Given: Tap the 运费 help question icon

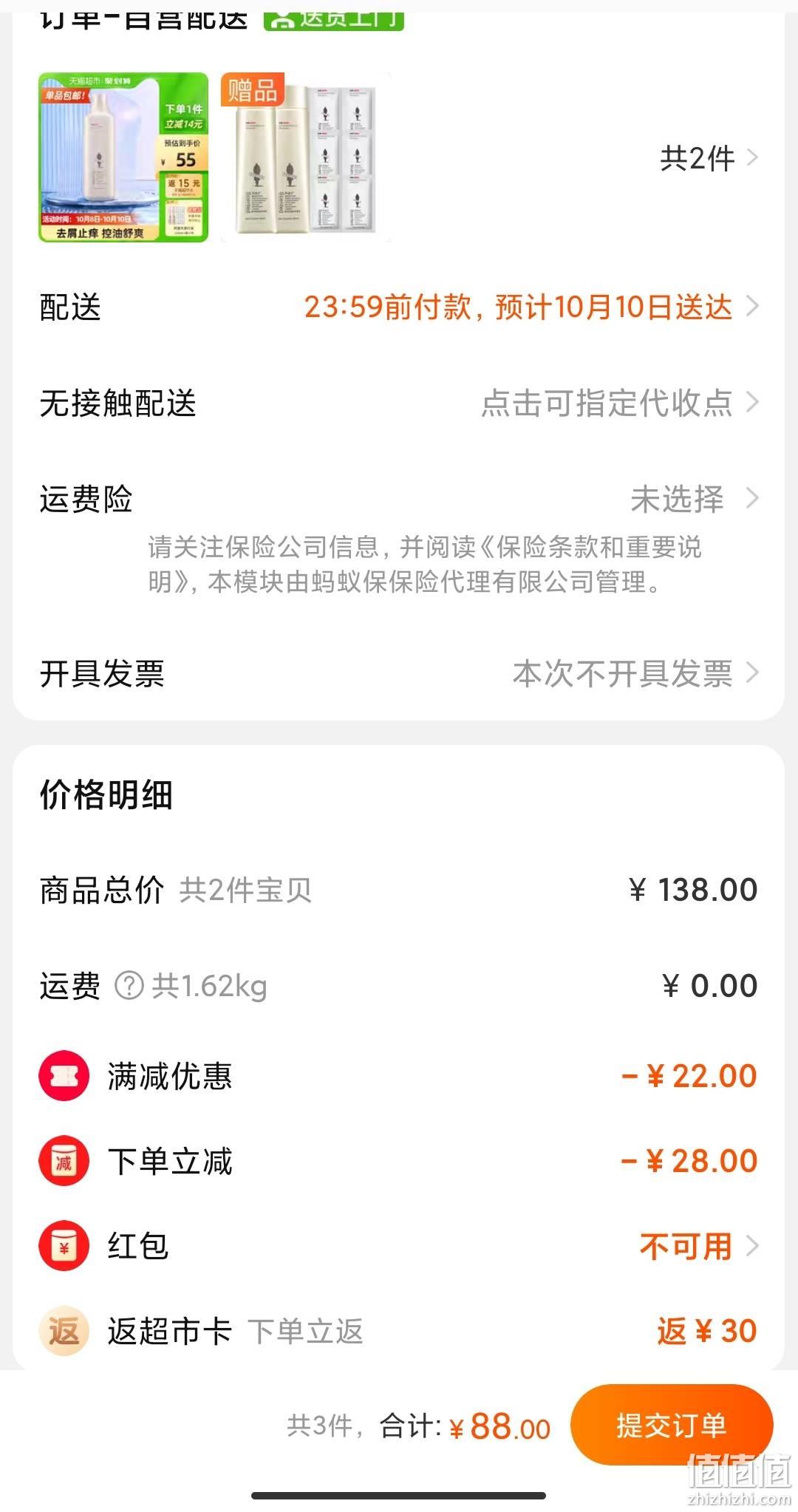Looking at the screenshot, I should (129, 985).
